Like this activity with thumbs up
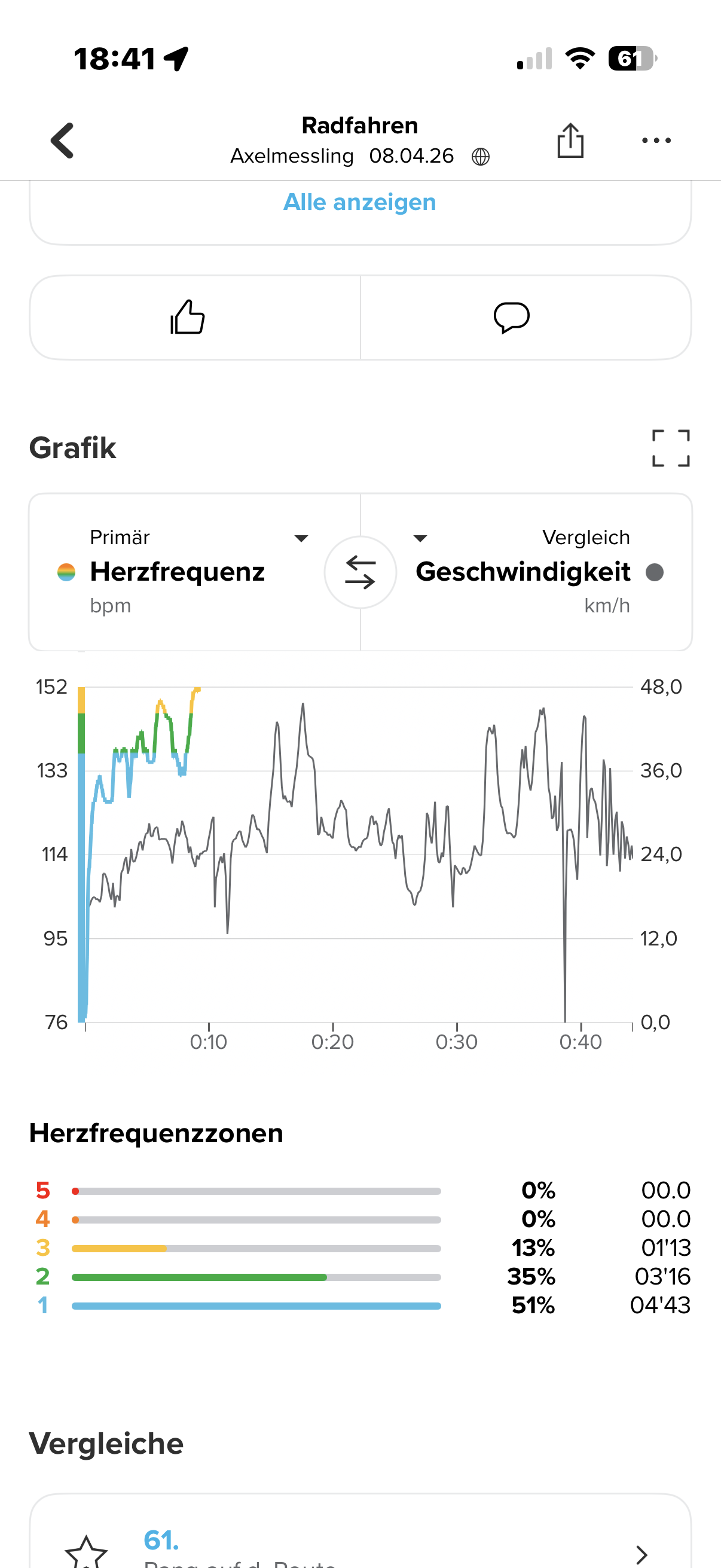 pyautogui.click(x=187, y=317)
